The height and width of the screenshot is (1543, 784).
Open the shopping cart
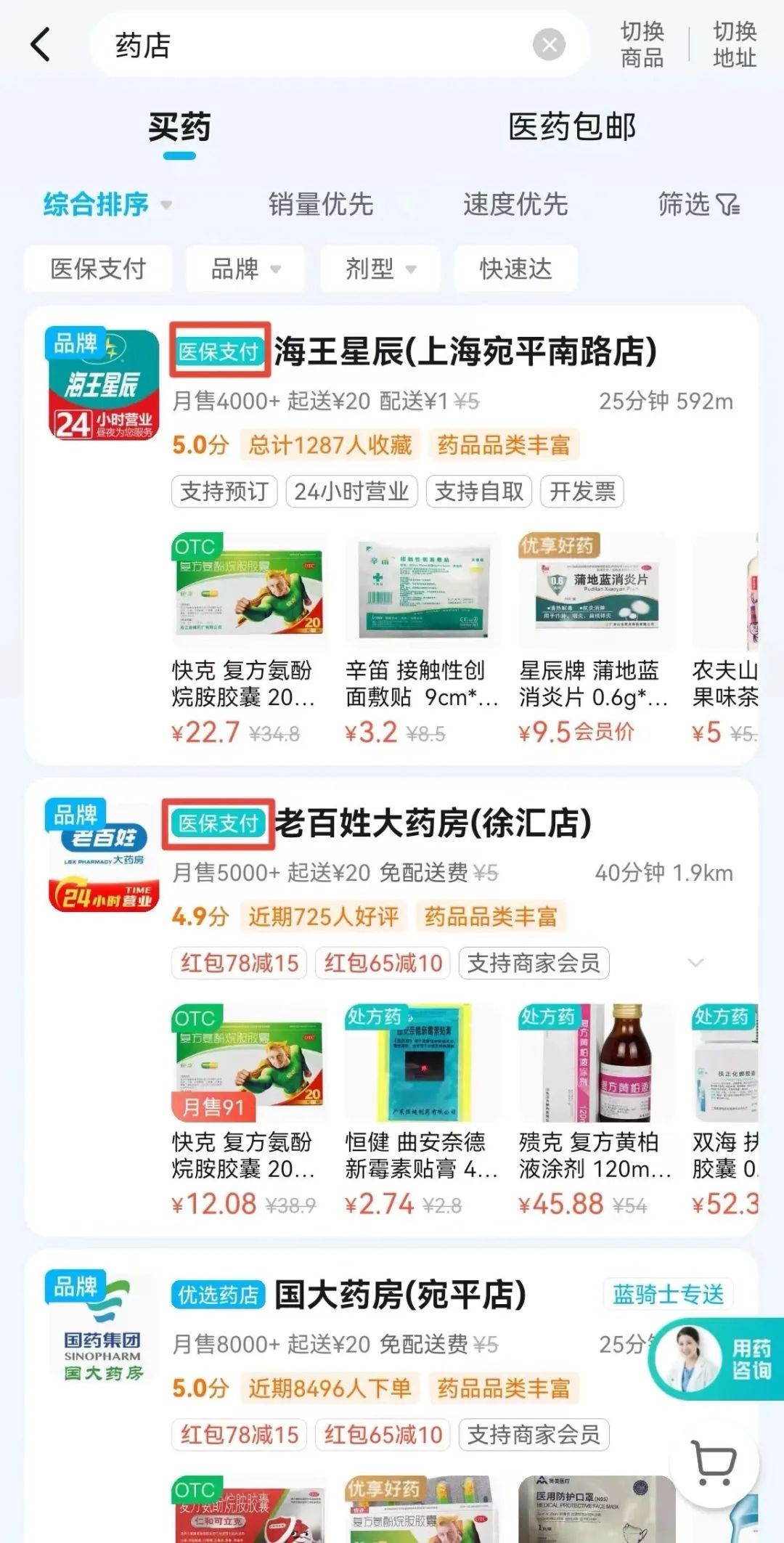[714, 1463]
